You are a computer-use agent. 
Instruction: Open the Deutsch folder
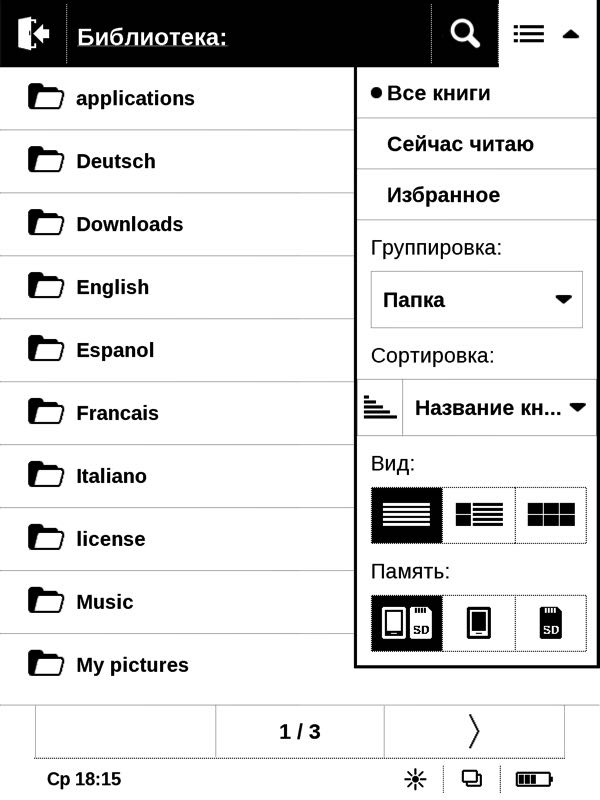(x=177, y=161)
